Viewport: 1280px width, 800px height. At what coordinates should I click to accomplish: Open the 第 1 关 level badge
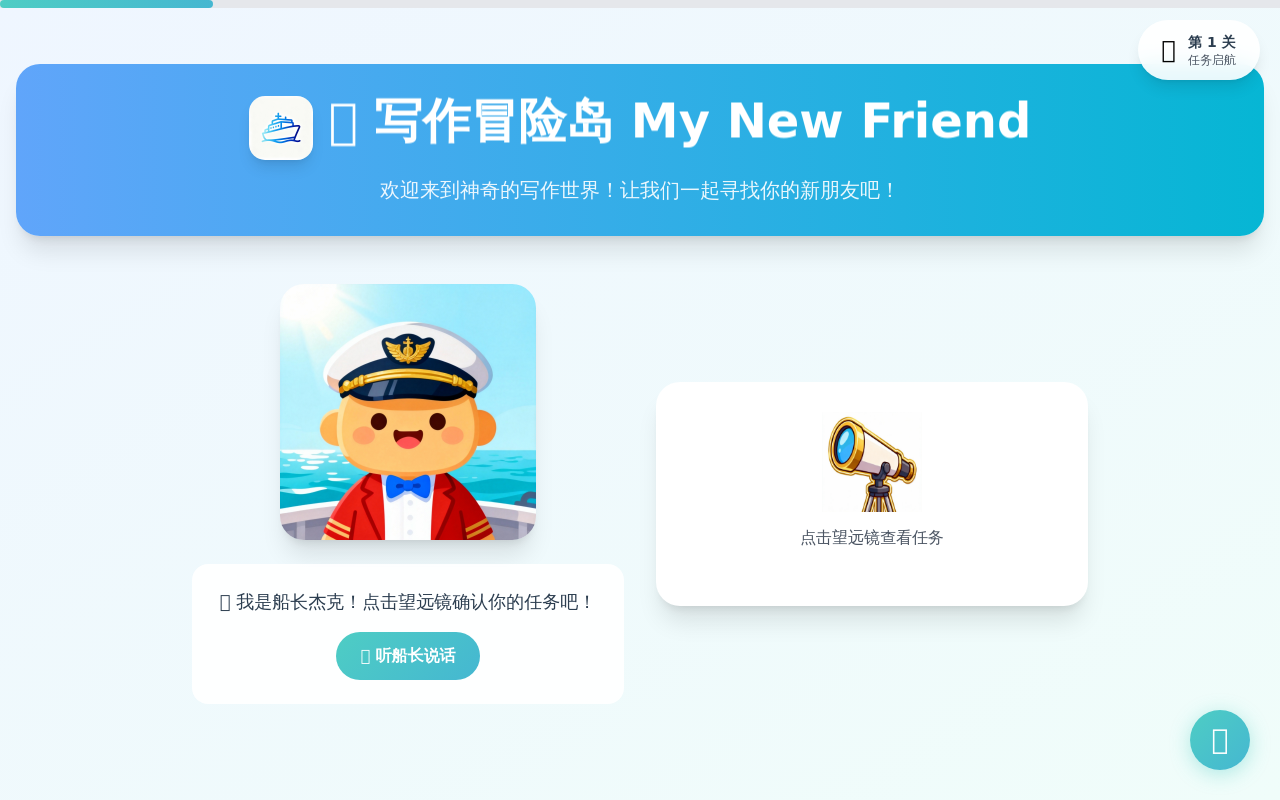[x=1198, y=50]
